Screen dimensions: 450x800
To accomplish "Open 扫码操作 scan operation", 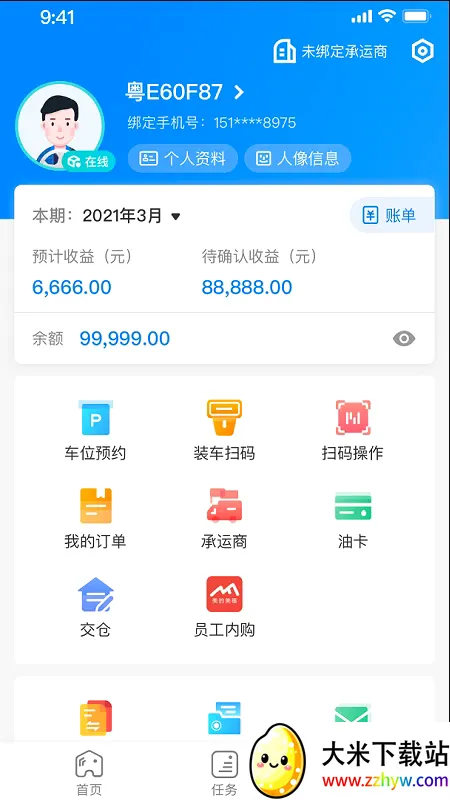I will click(353, 431).
